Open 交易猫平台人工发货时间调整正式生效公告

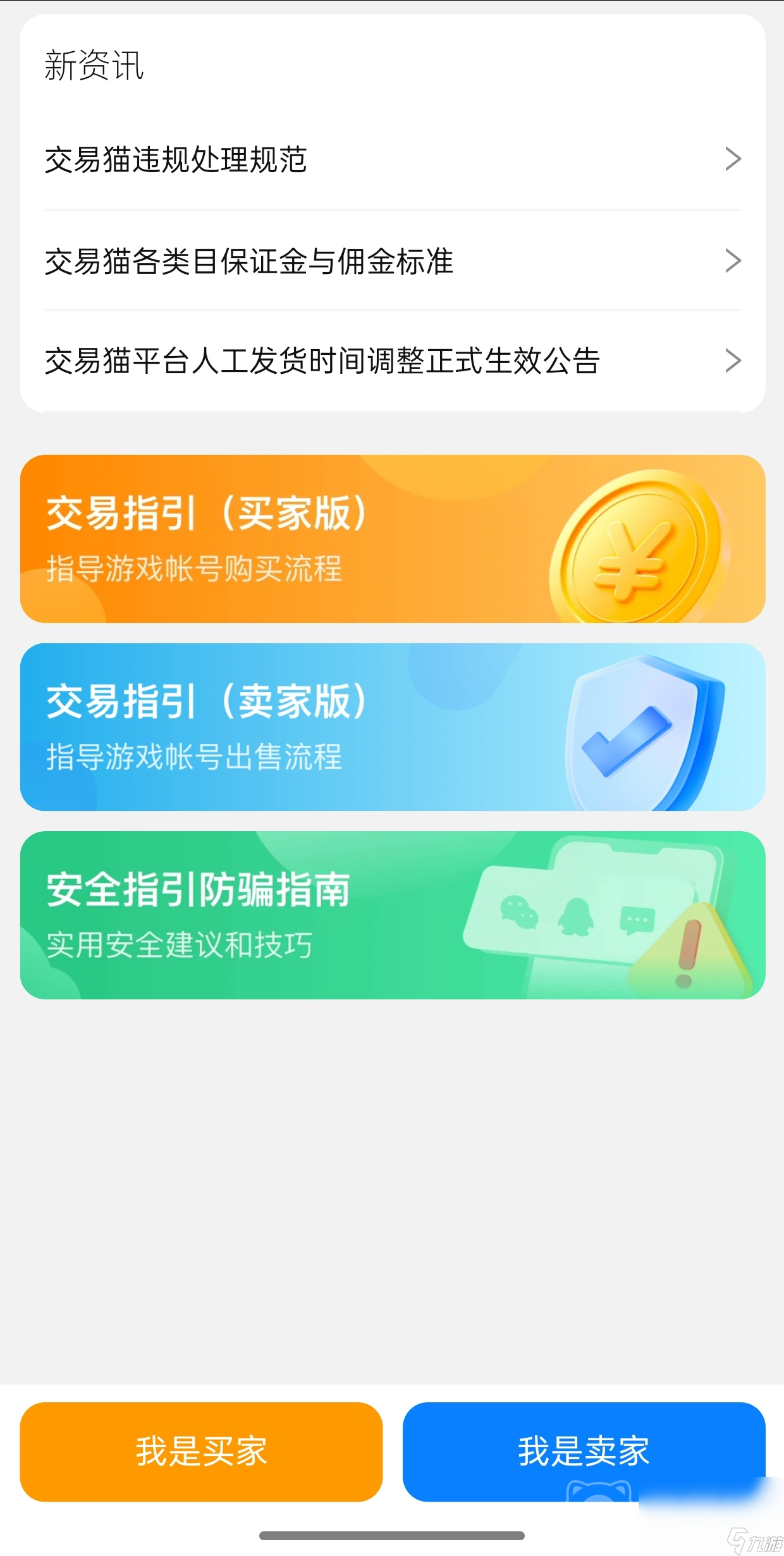392,361
